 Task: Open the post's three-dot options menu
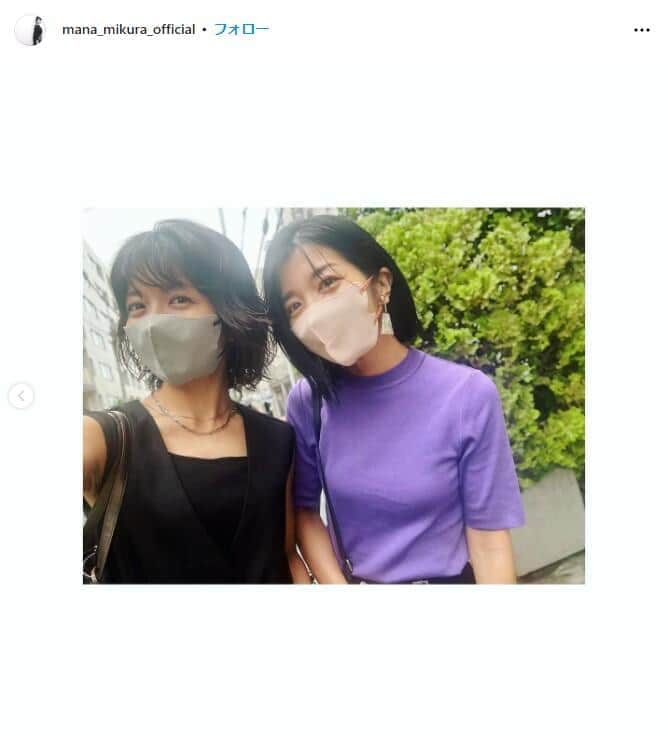pyautogui.click(x=641, y=30)
